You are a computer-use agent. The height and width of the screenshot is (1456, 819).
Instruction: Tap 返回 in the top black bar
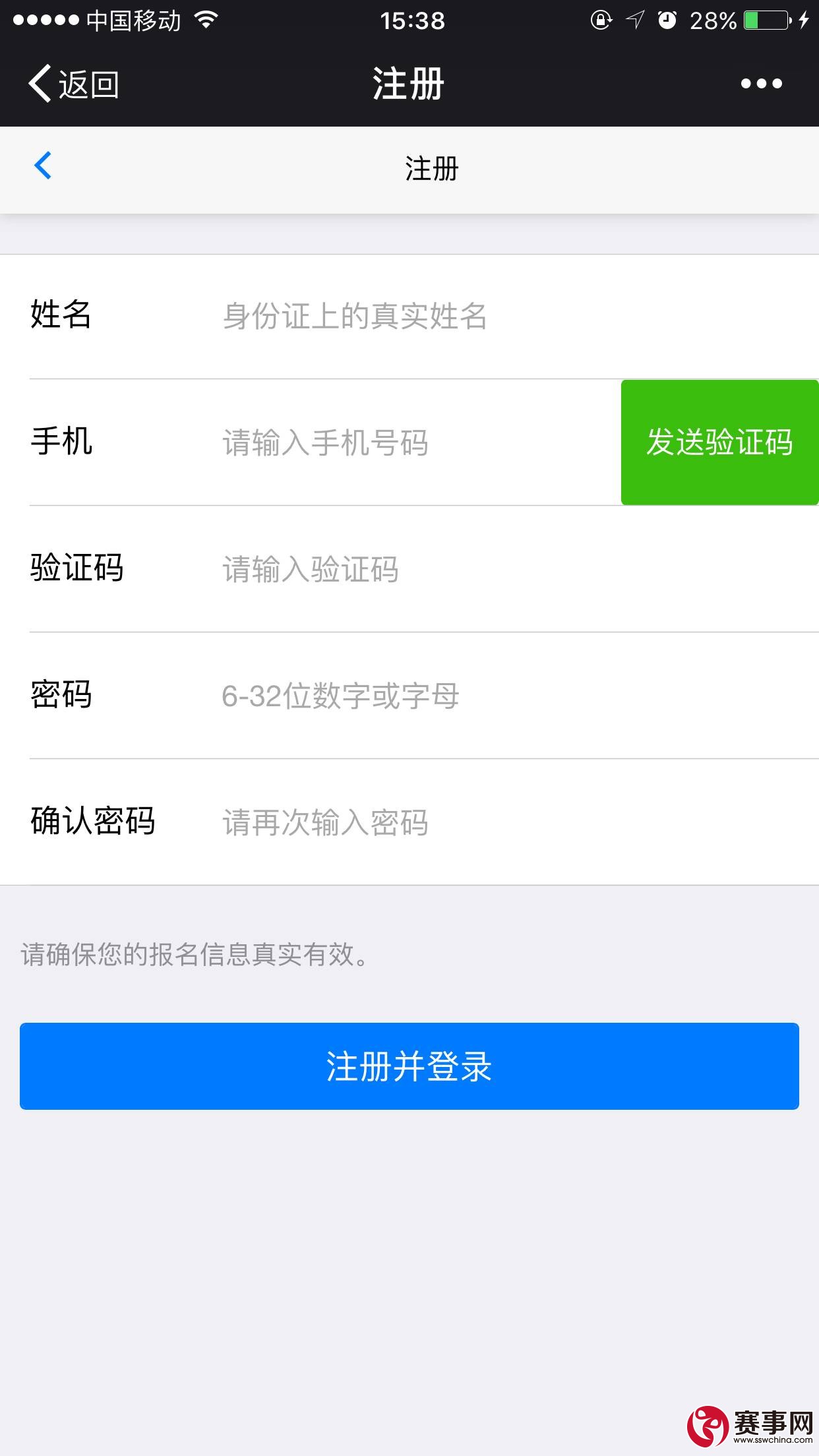coord(74,84)
